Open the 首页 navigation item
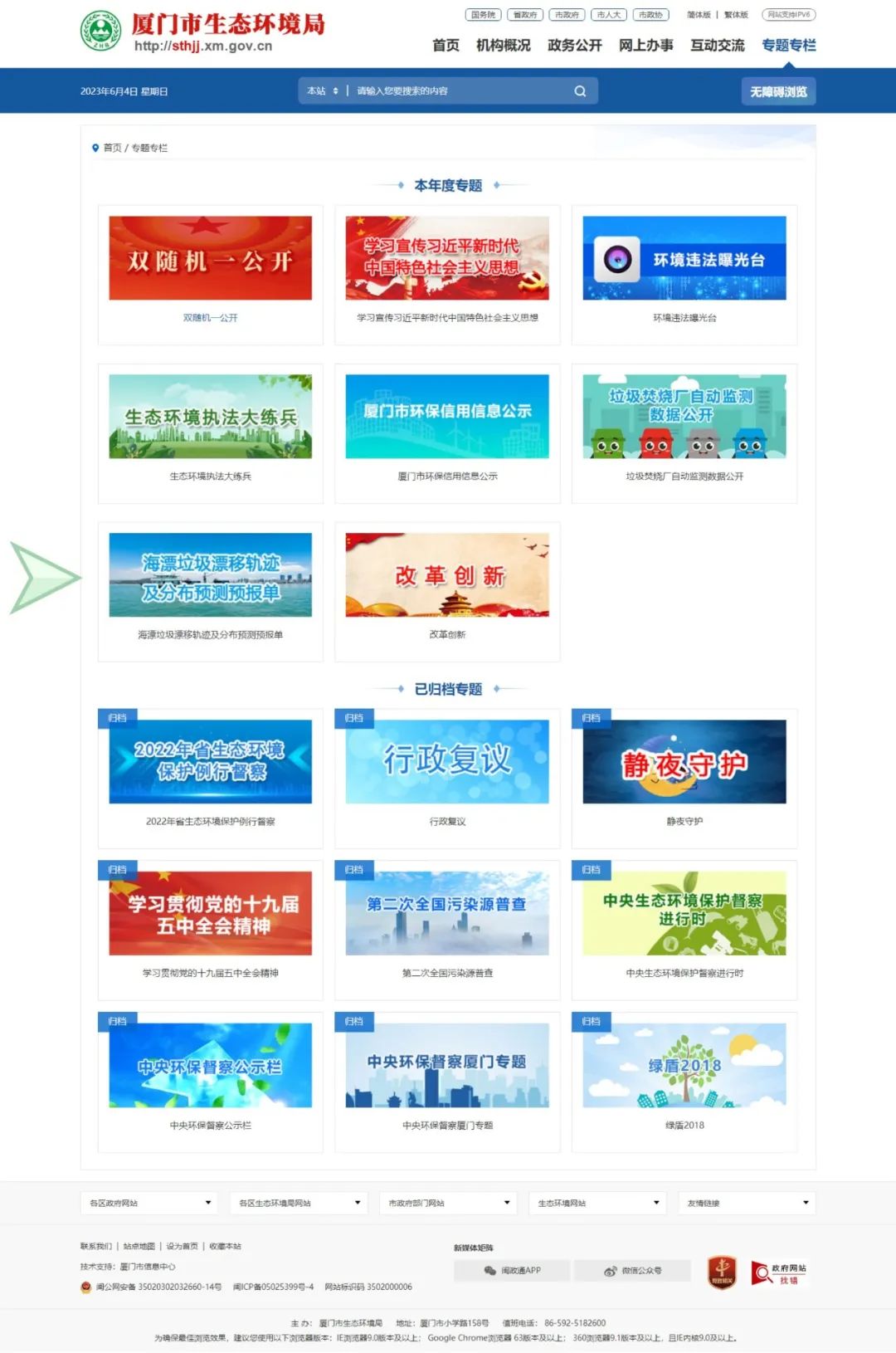896x1353 pixels. (446, 46)
